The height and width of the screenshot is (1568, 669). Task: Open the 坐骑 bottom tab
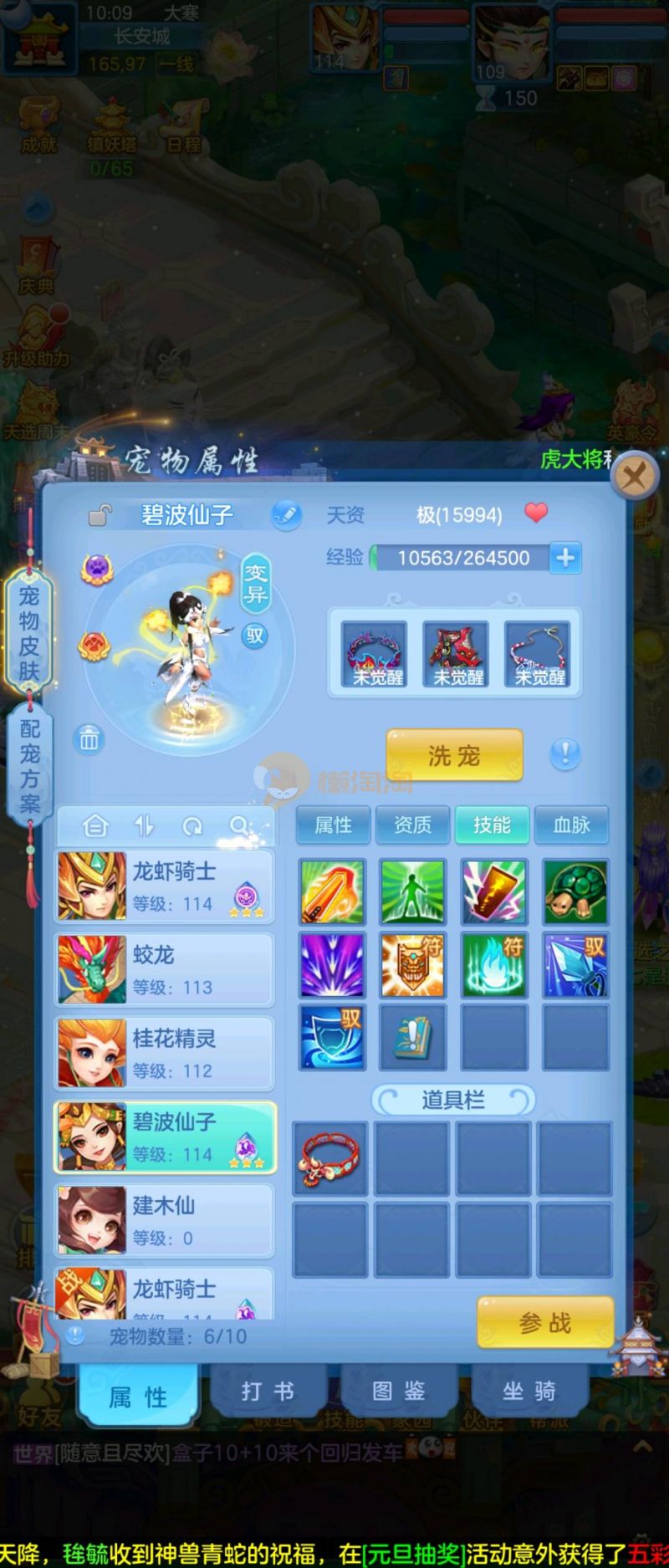tap(529, 1392)
